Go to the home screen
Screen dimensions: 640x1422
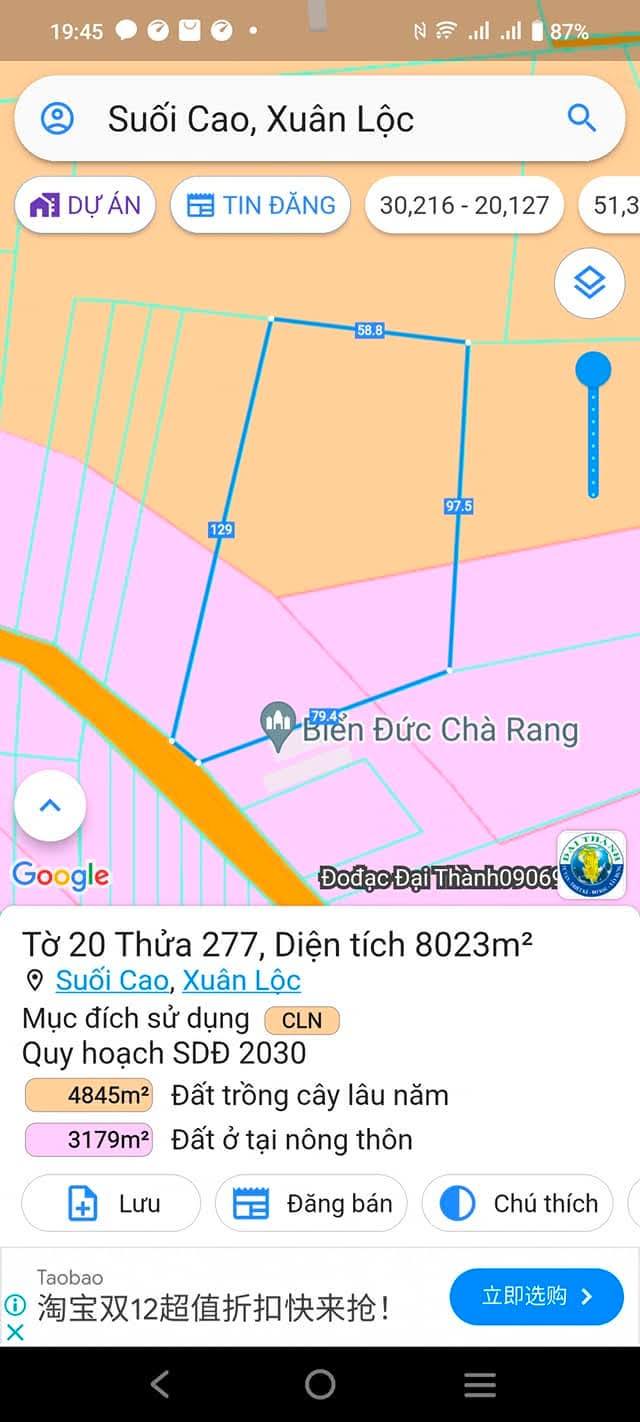pyautogui.click(x=320, y=1384)
